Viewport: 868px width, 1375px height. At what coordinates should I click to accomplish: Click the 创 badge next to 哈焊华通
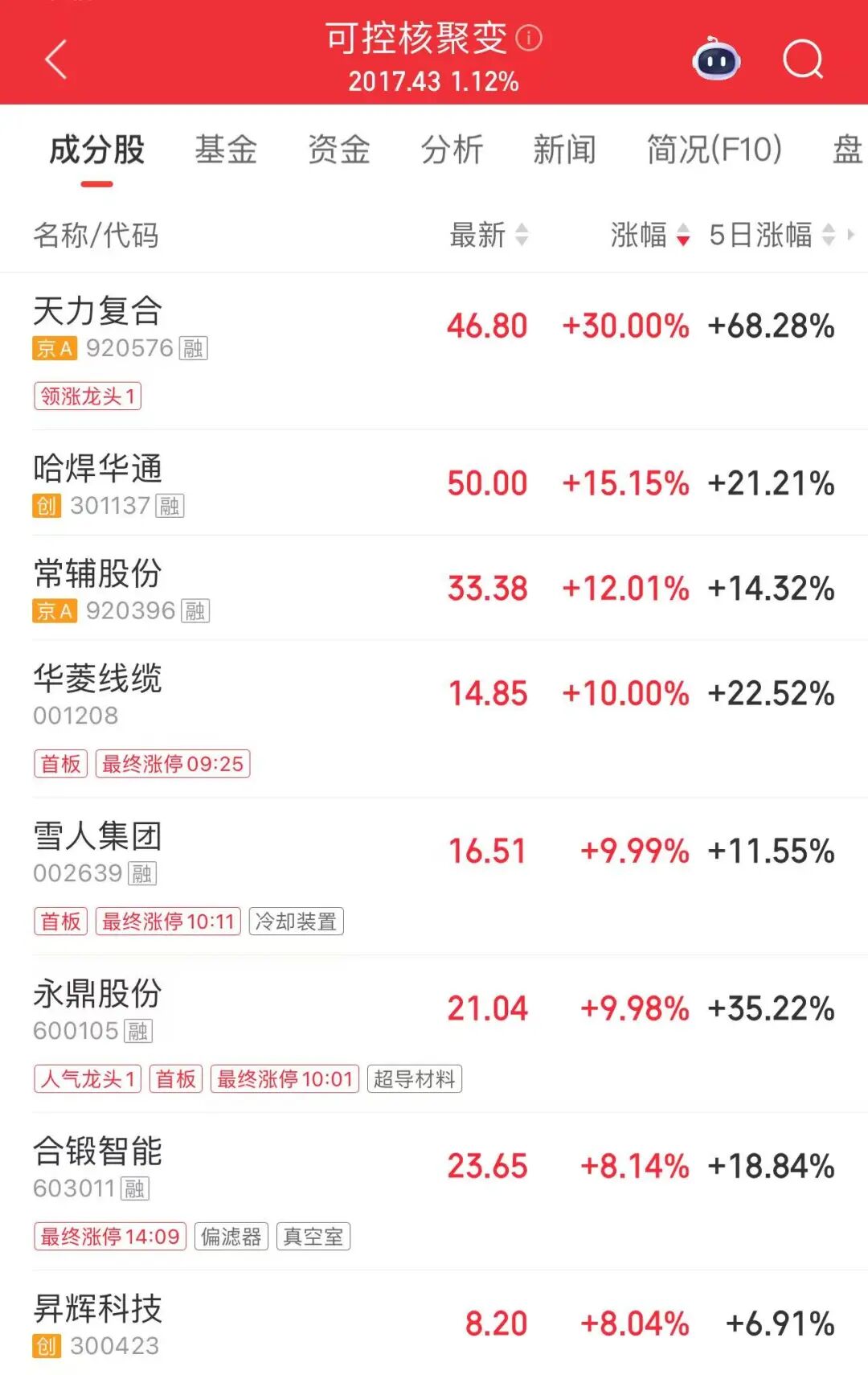pos(46,506)
